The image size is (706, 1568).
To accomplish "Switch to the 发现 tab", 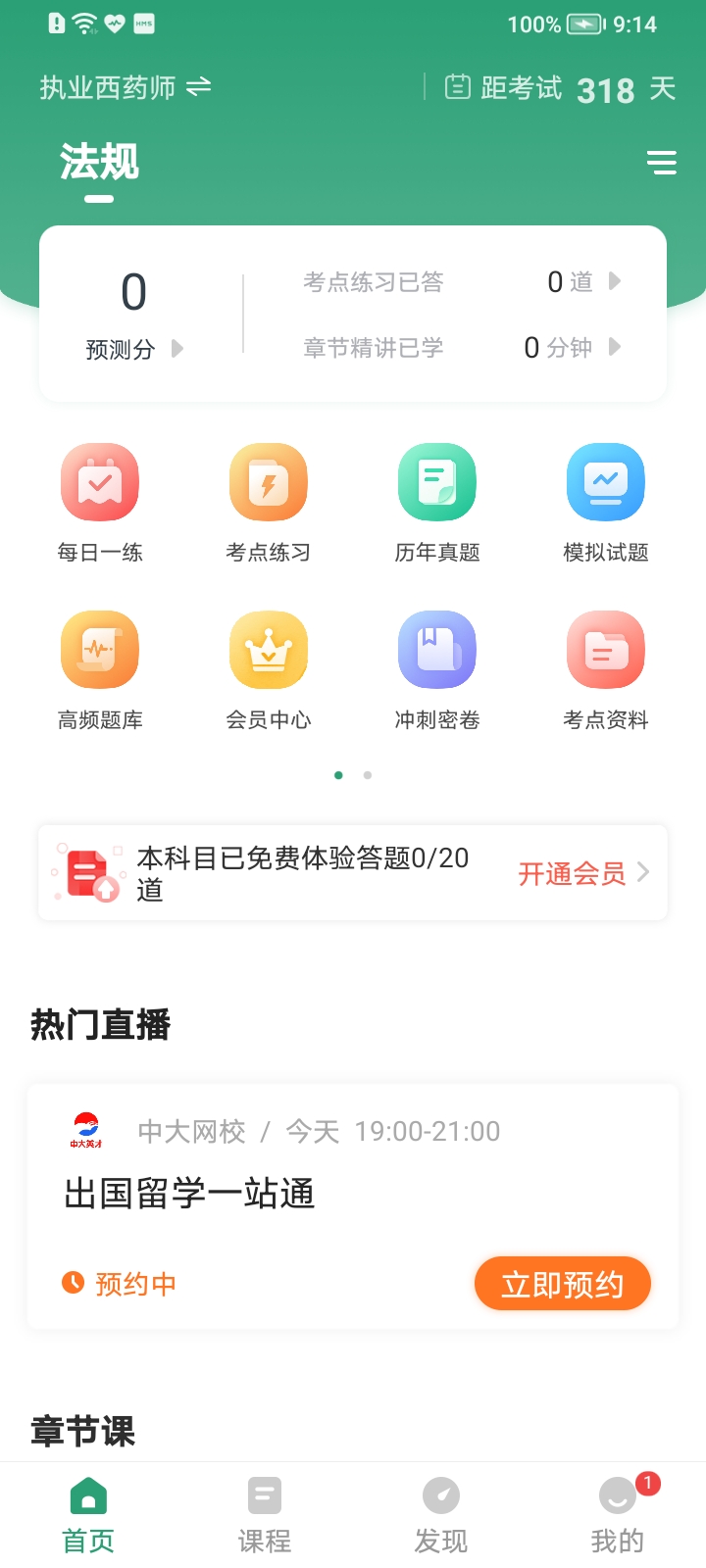I will click(x=441, y=1516).
